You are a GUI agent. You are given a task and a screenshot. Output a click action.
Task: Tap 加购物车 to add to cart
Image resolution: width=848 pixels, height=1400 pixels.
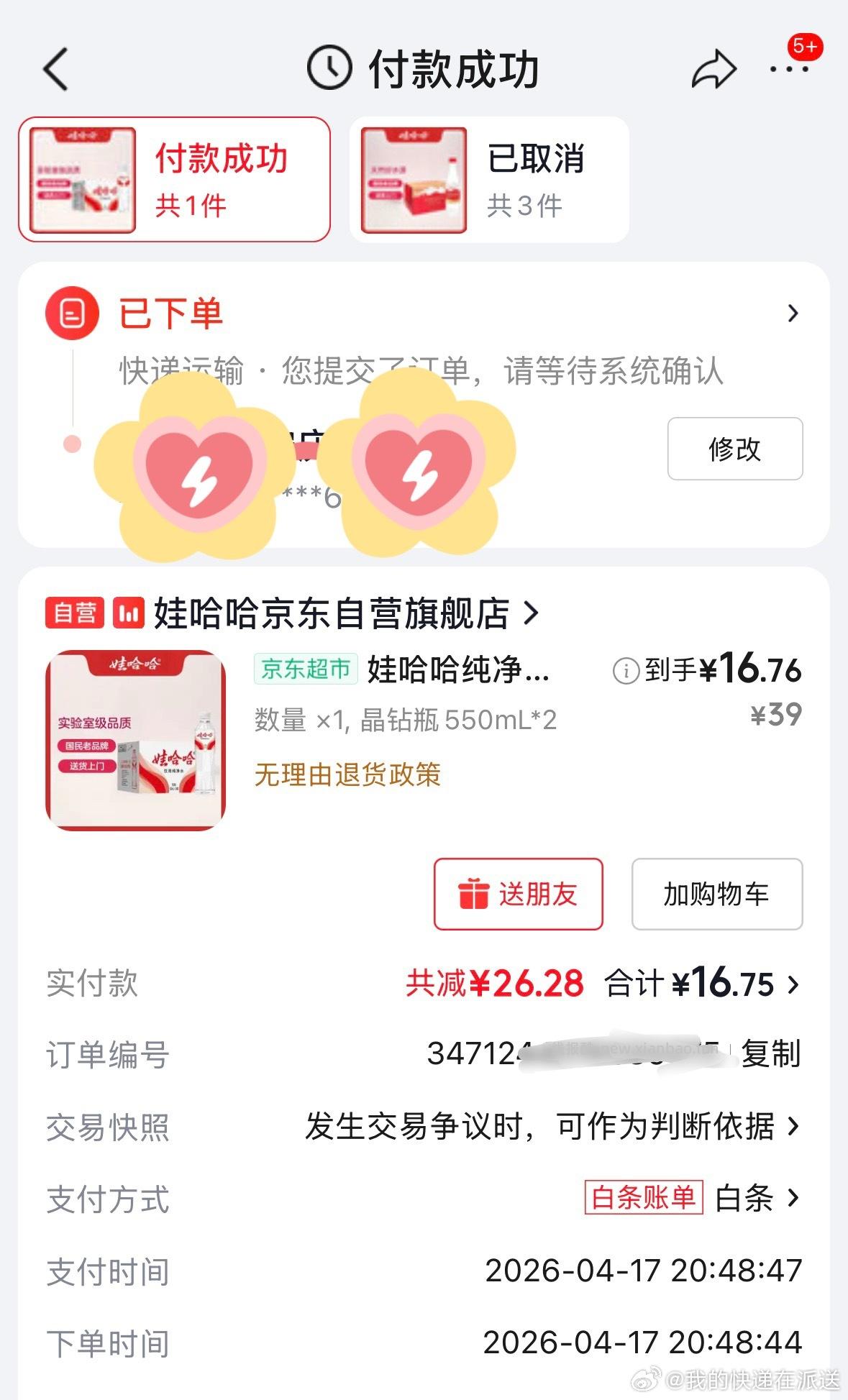pos(716,894)
